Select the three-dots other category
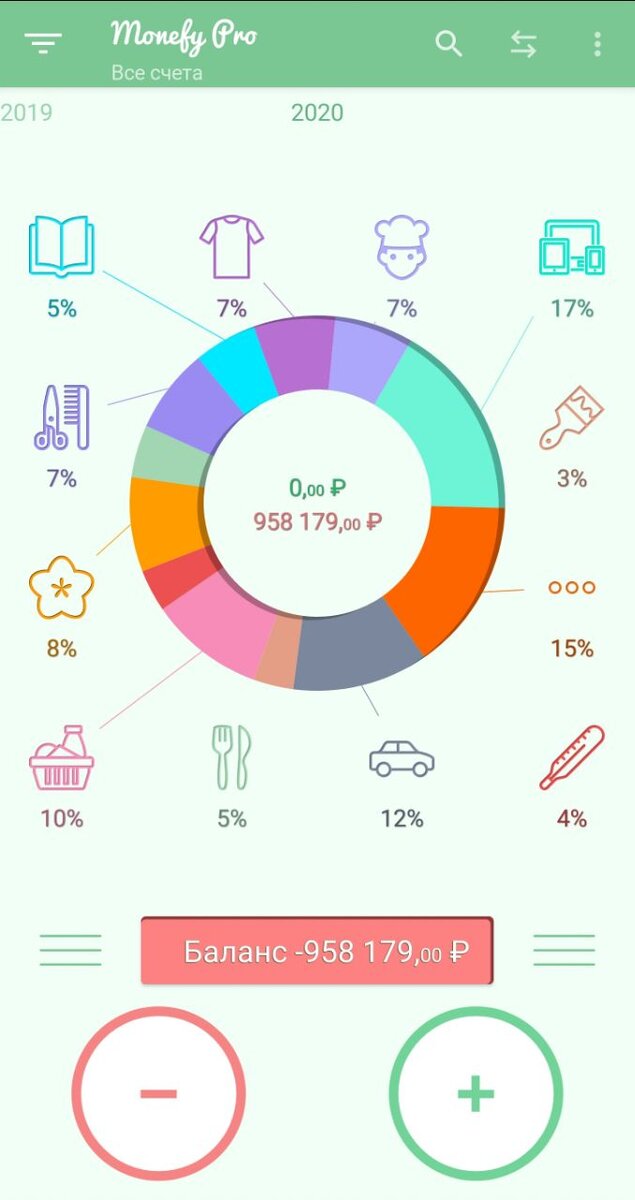 pyautogui.click(x=571, y=588)
